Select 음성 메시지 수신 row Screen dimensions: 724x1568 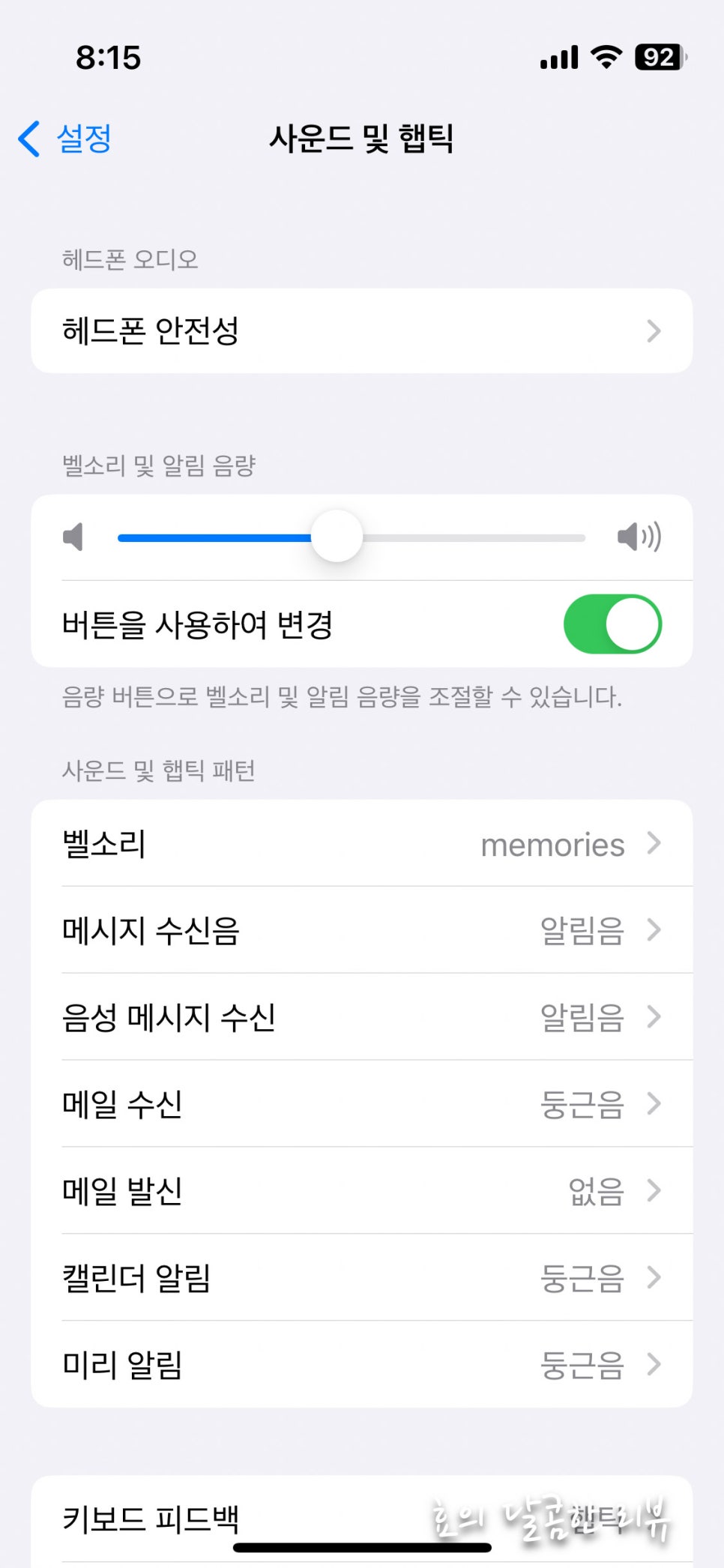point(362,1017)
